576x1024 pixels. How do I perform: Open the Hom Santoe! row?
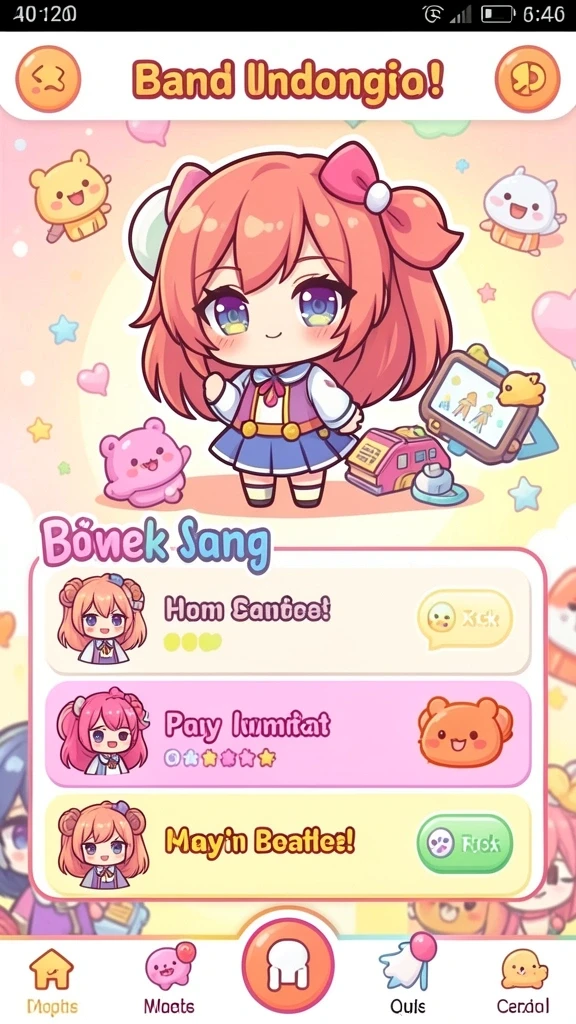tap(288, 620)
